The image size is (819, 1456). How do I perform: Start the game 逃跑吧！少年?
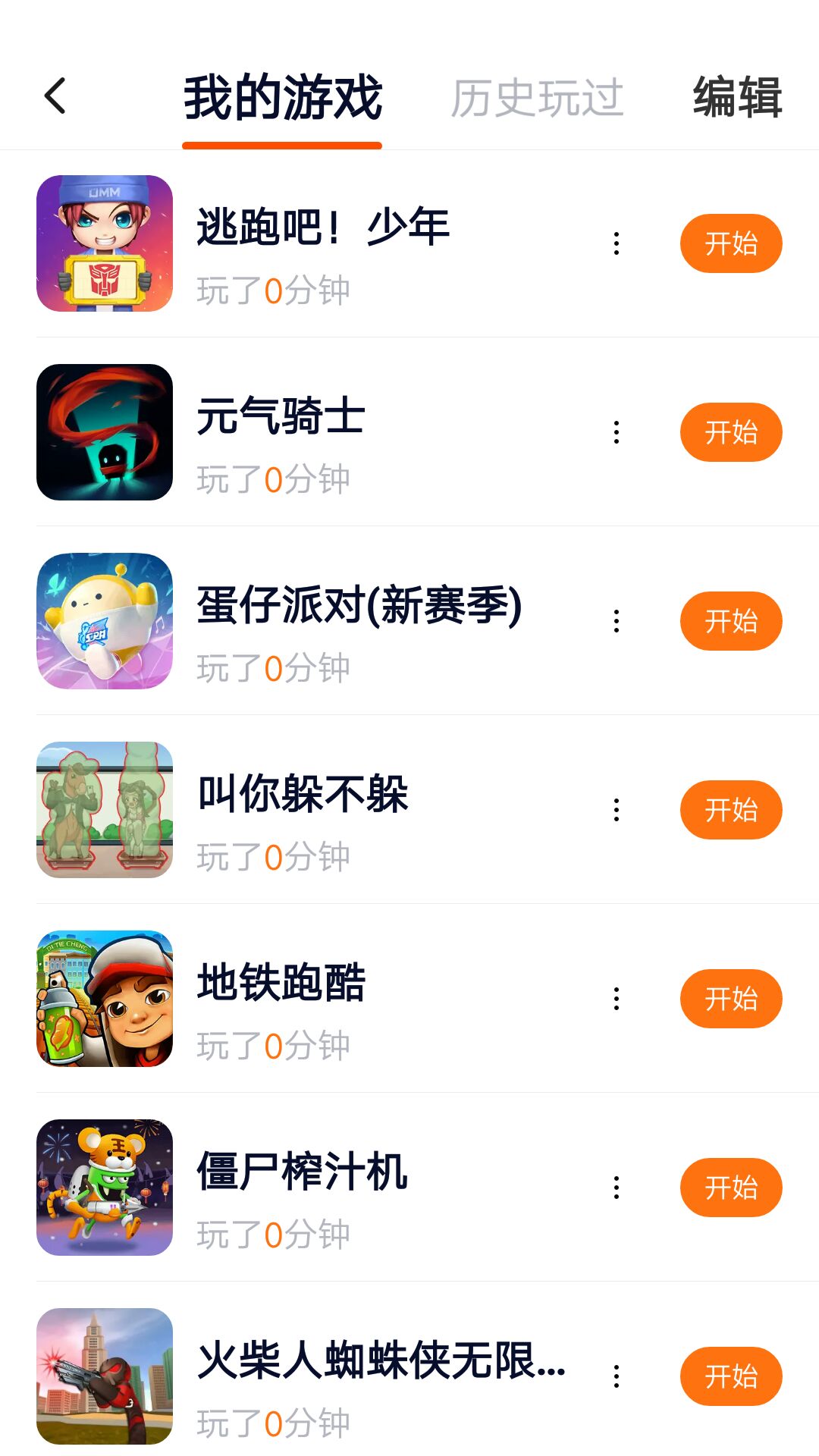[730, 243]
